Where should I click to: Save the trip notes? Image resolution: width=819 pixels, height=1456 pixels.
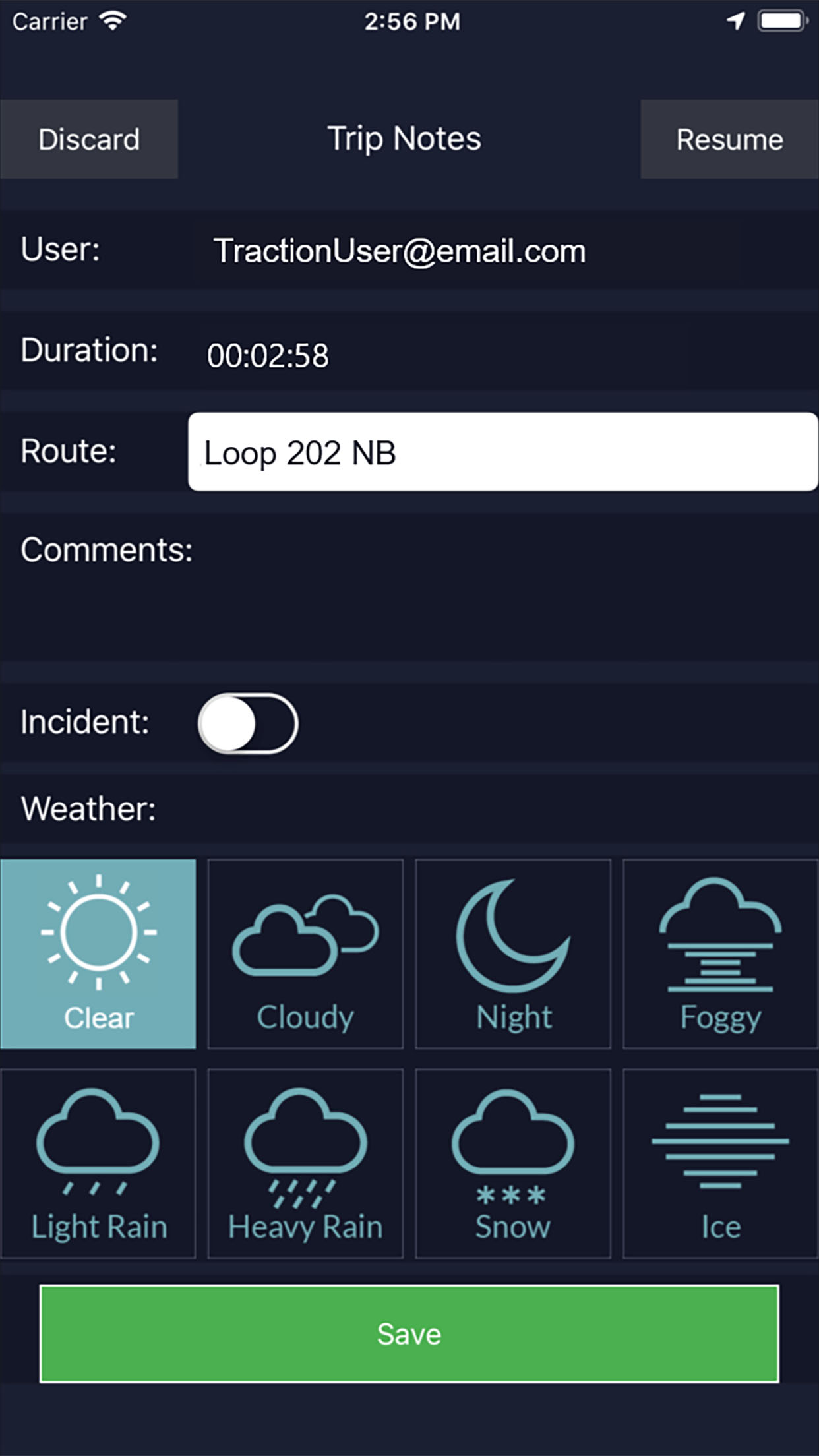coord(409,1333)
